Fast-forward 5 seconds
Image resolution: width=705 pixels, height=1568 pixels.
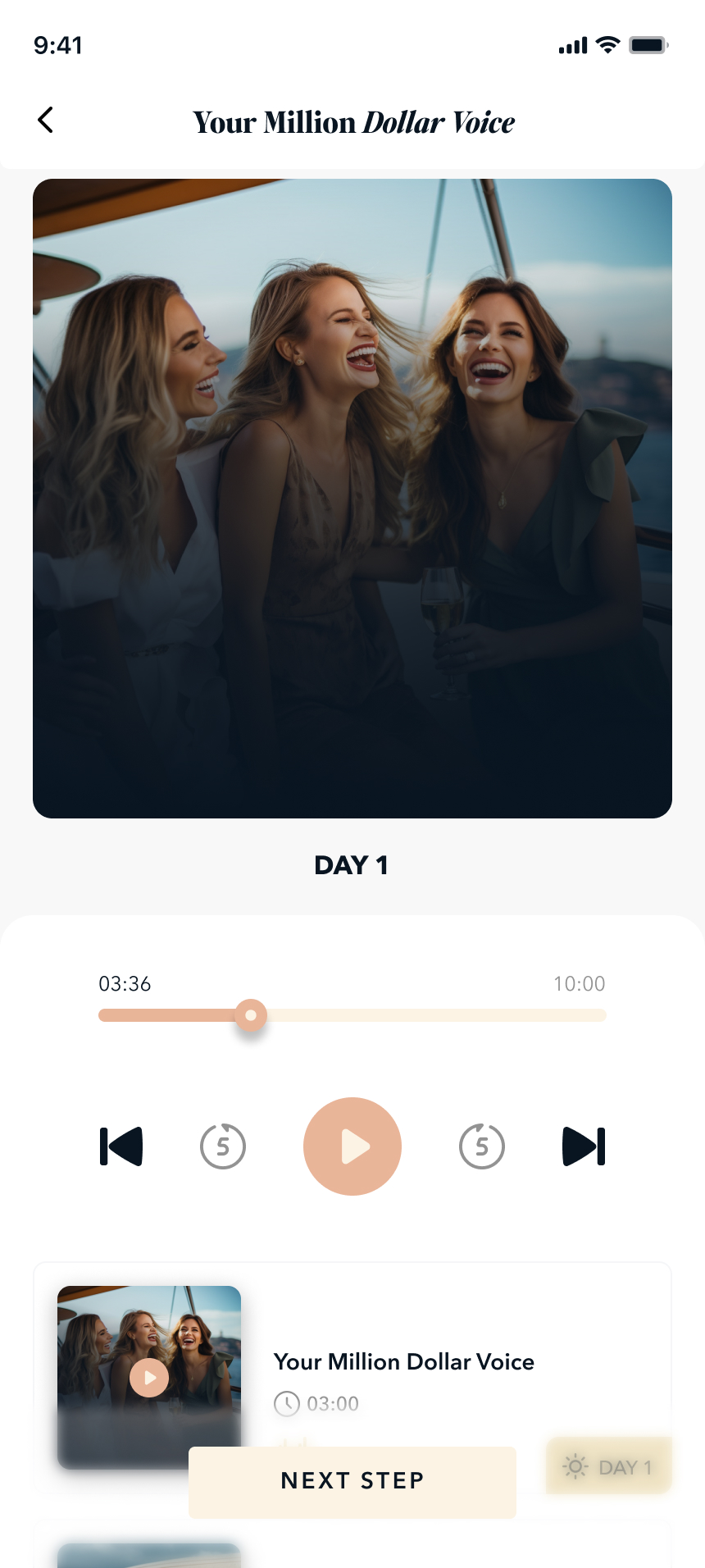[482, 1146]
